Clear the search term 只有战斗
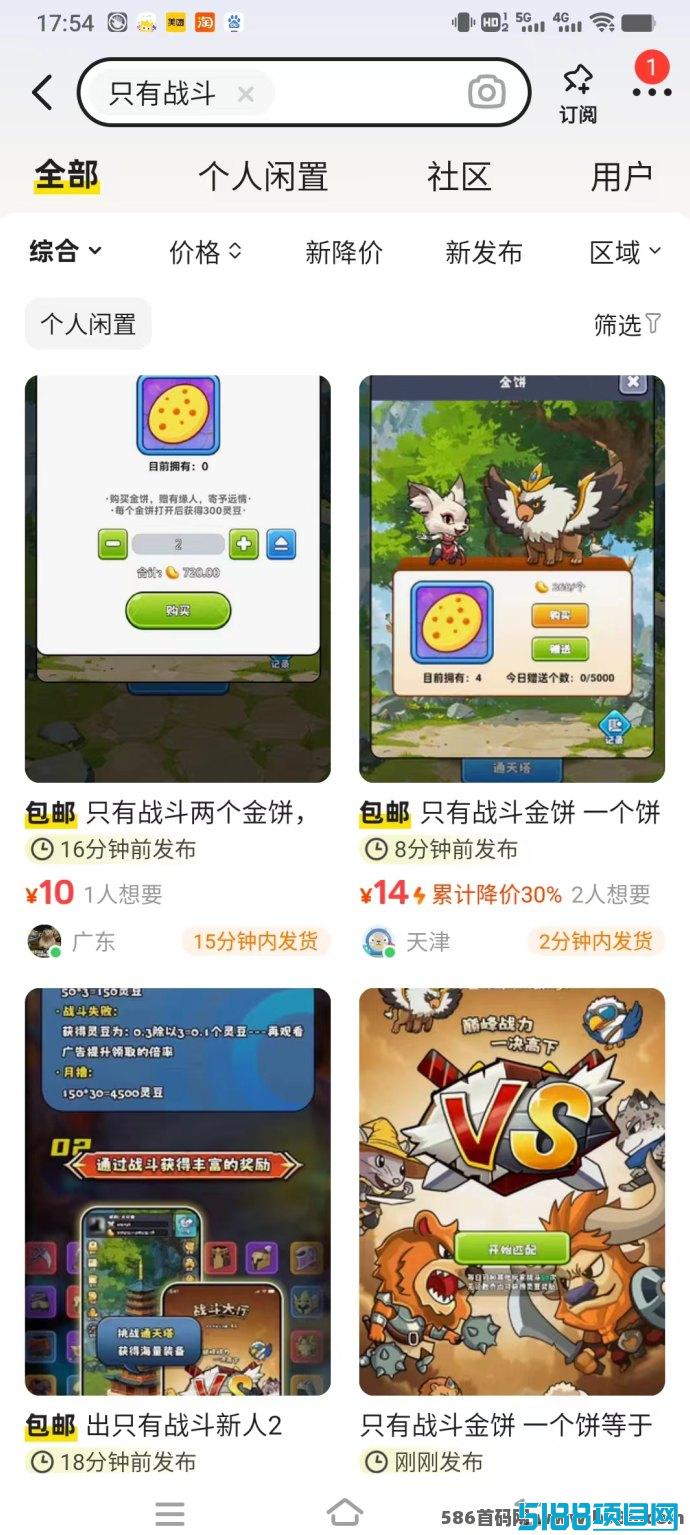Screen dimensions: 690x1535 (246, 94)
